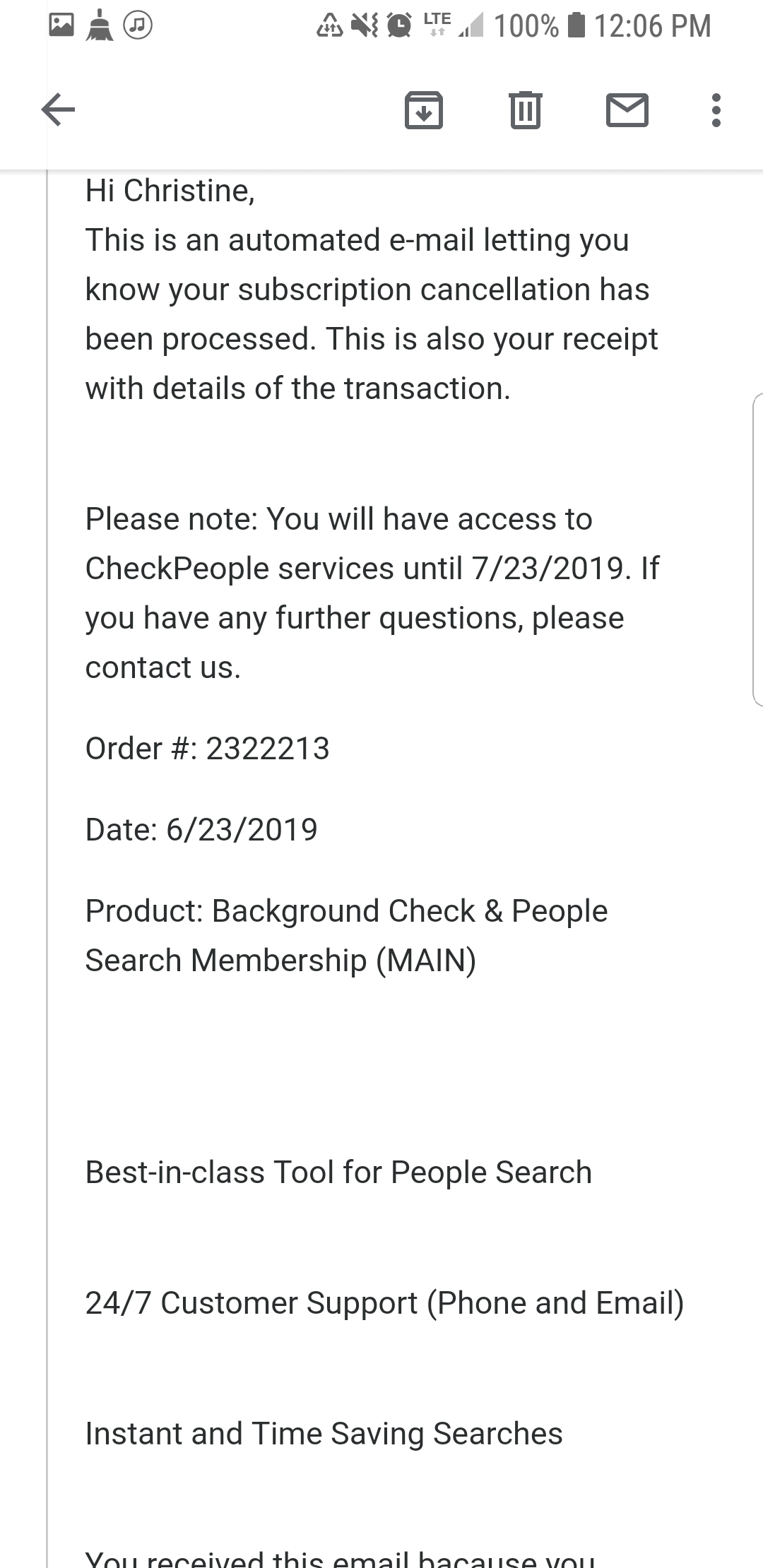763x1568 pixels.
Task: Tap the greeting 'Hi Christine'
Action: (x=169, y=189)
